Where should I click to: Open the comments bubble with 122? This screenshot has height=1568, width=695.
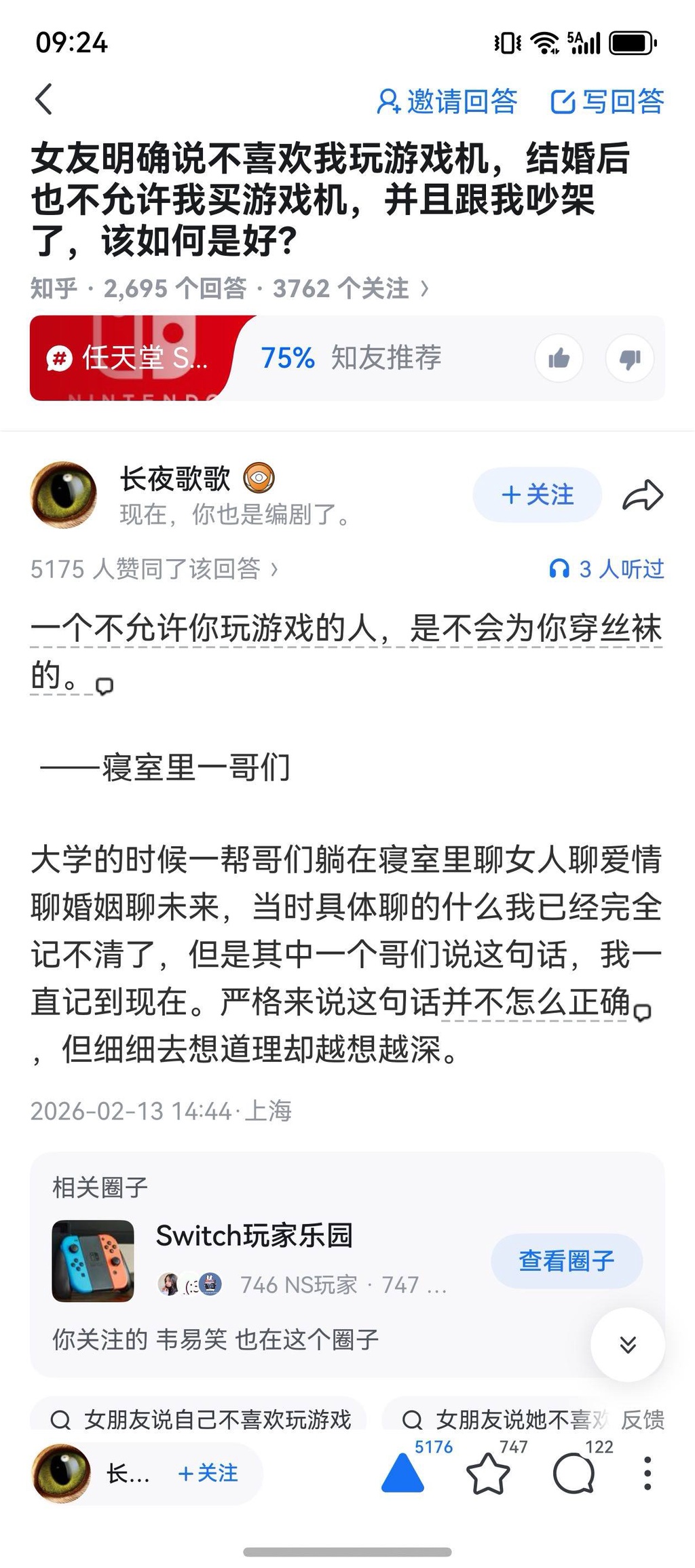point(574,1474)
